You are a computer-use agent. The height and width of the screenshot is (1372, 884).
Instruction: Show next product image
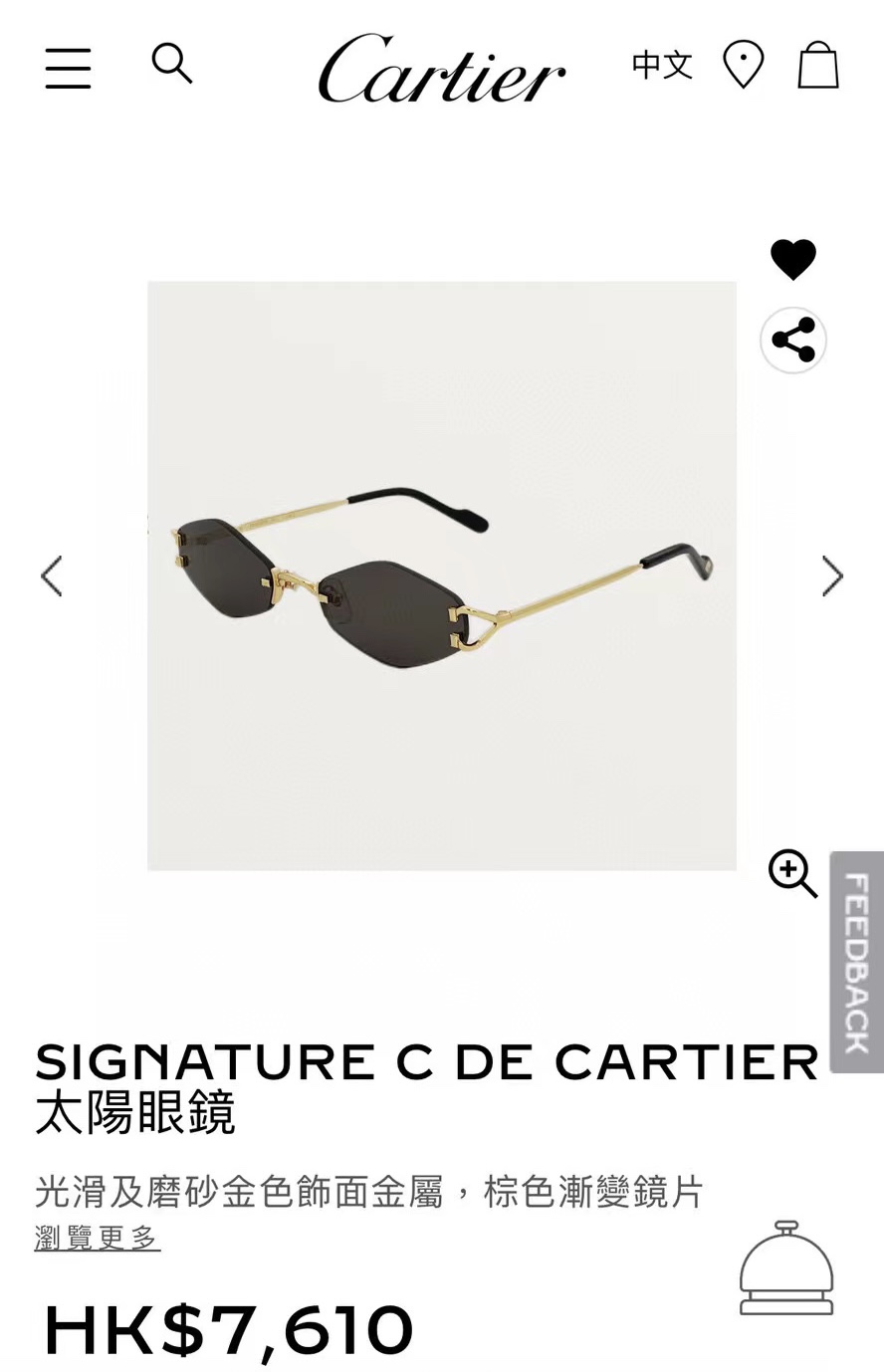pyautogui.click(x=832, y=575)
